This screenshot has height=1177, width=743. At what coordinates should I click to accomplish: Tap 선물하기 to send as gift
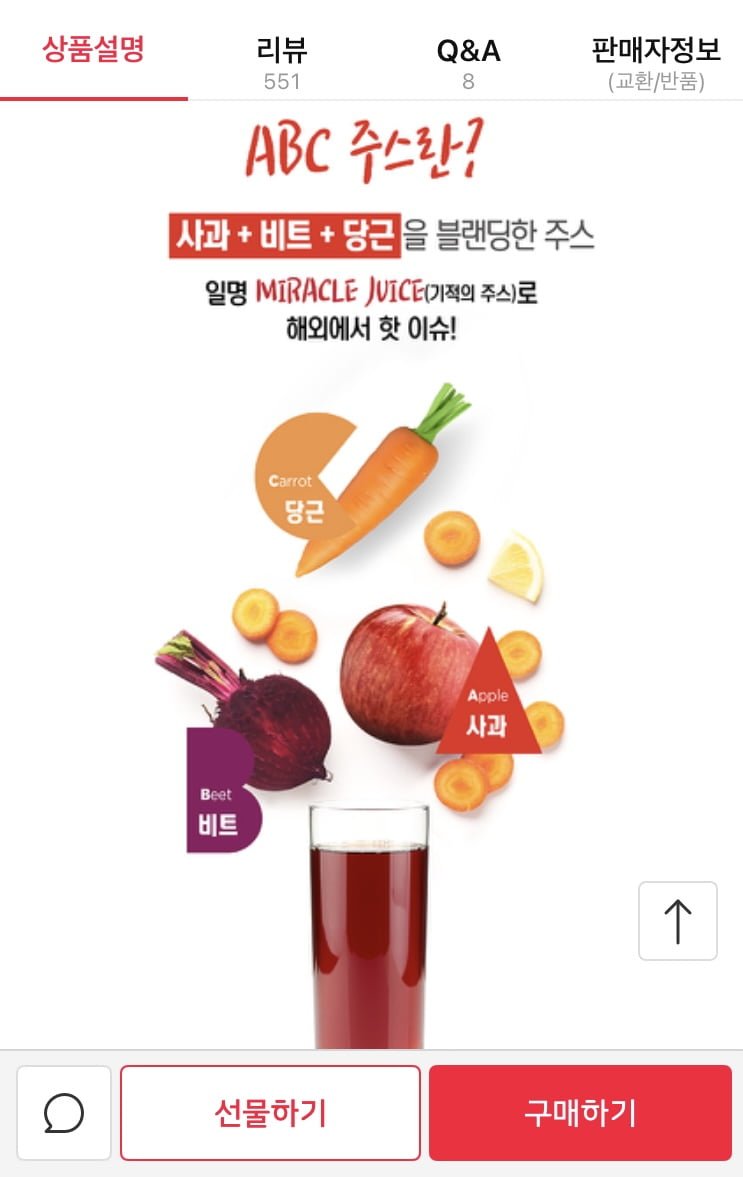(270, 1112)
